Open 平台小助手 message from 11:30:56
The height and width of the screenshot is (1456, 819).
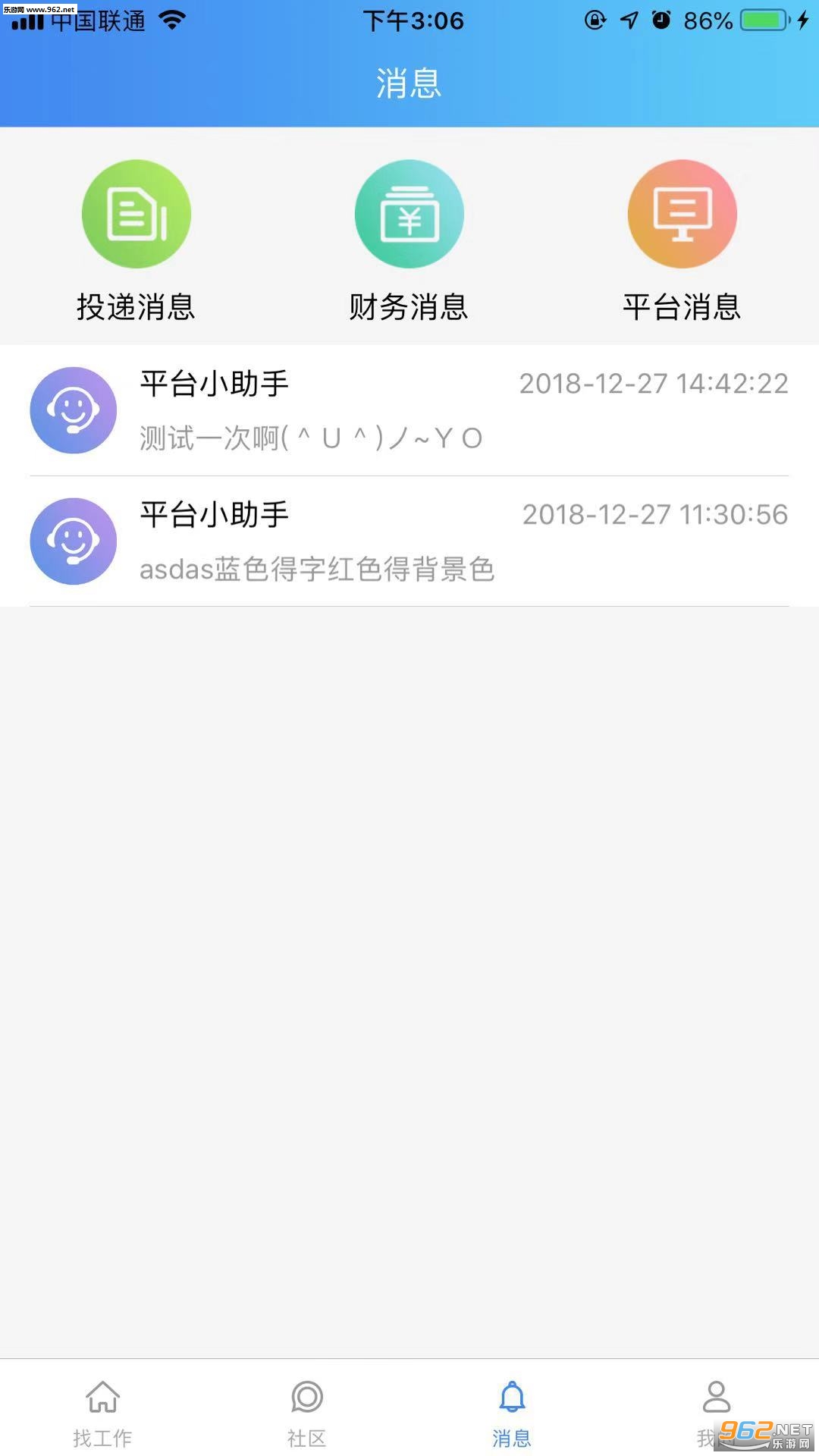click(409, 541)
